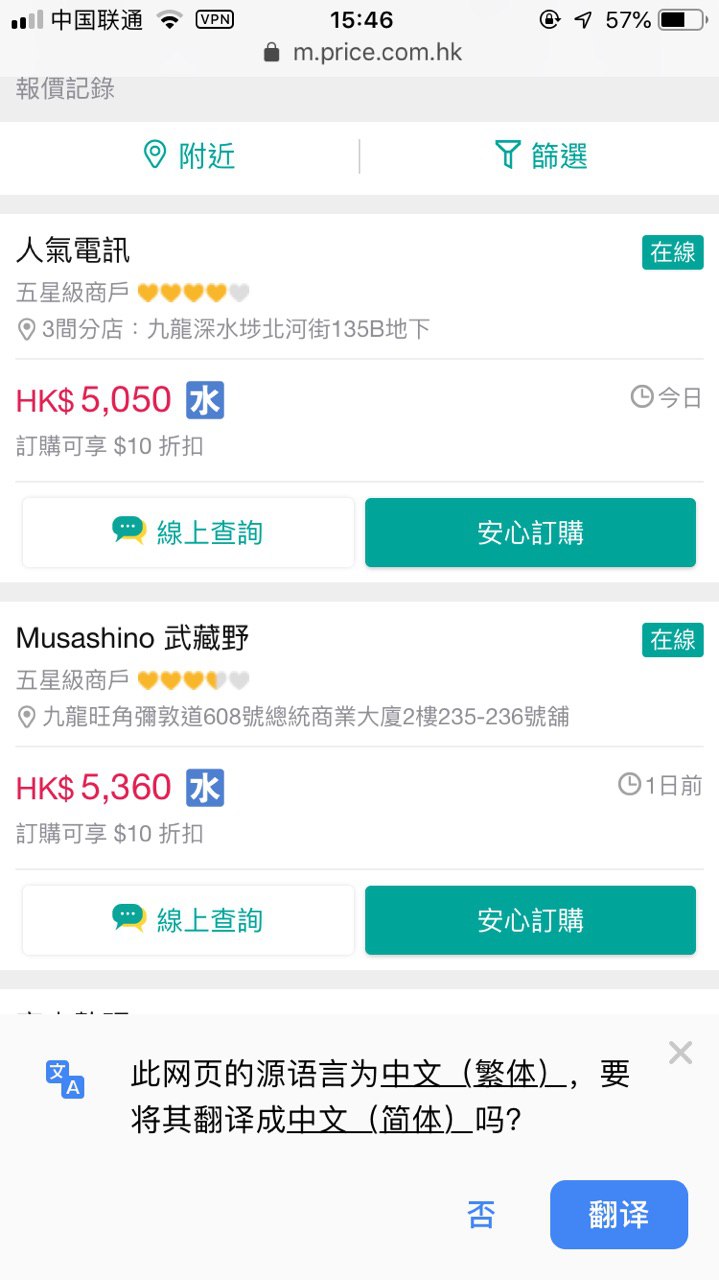Tap 翻译 to translate the page
This screenshot has height=1280, width=719.
pos(618,1215)
